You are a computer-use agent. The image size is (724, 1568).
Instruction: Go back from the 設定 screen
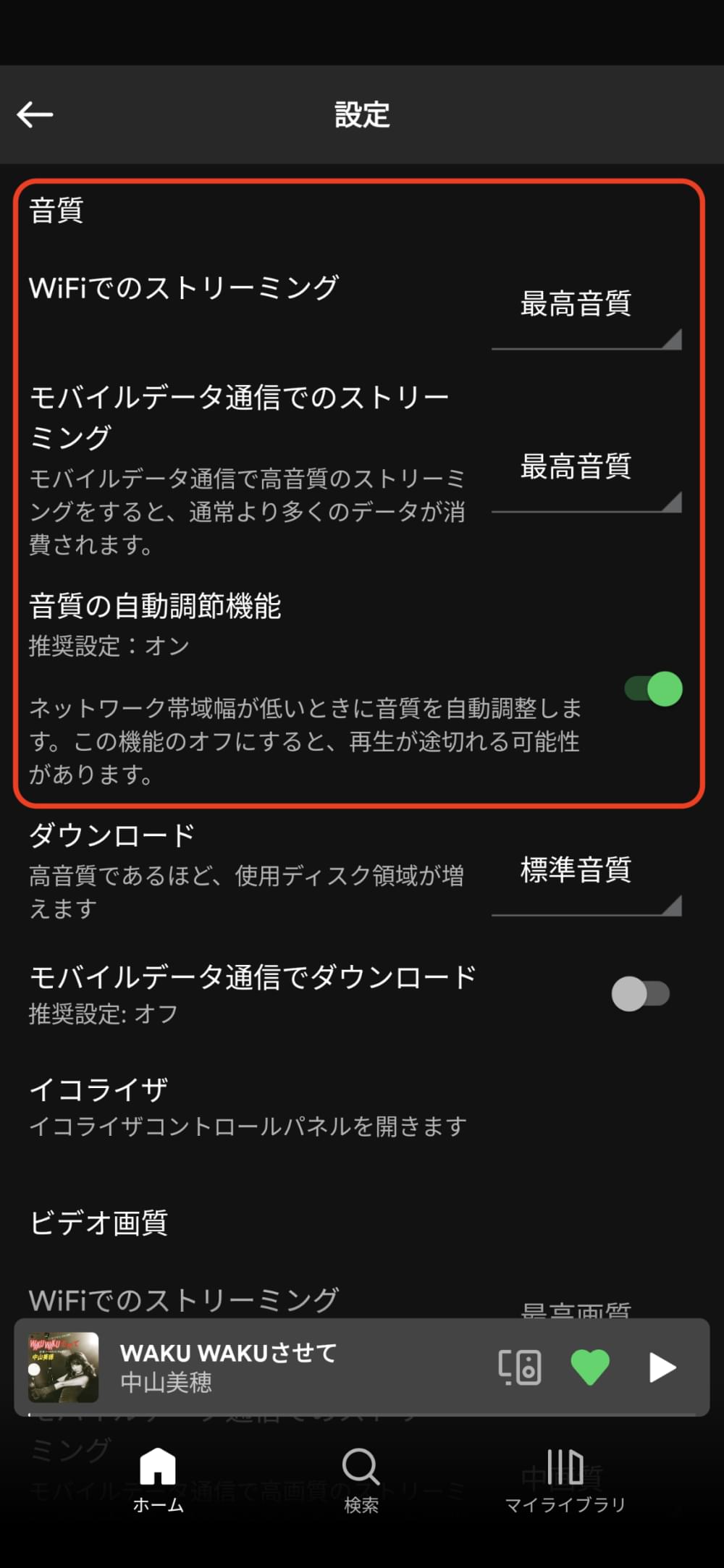35,114
